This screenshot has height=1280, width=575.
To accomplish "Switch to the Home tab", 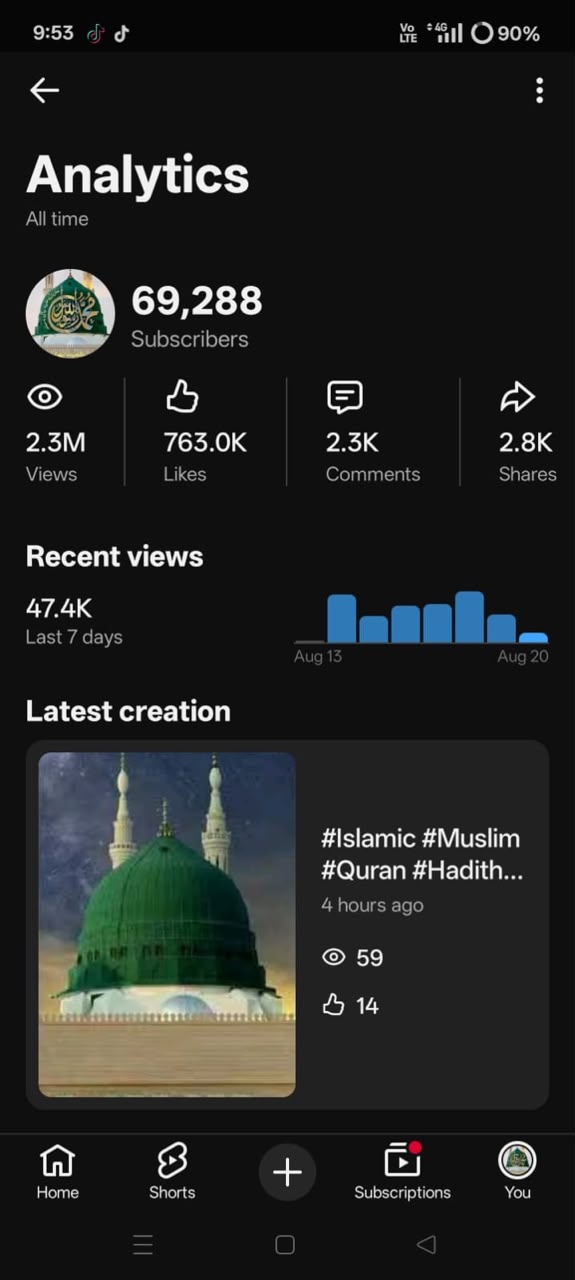I will (x=58, y=1172).
